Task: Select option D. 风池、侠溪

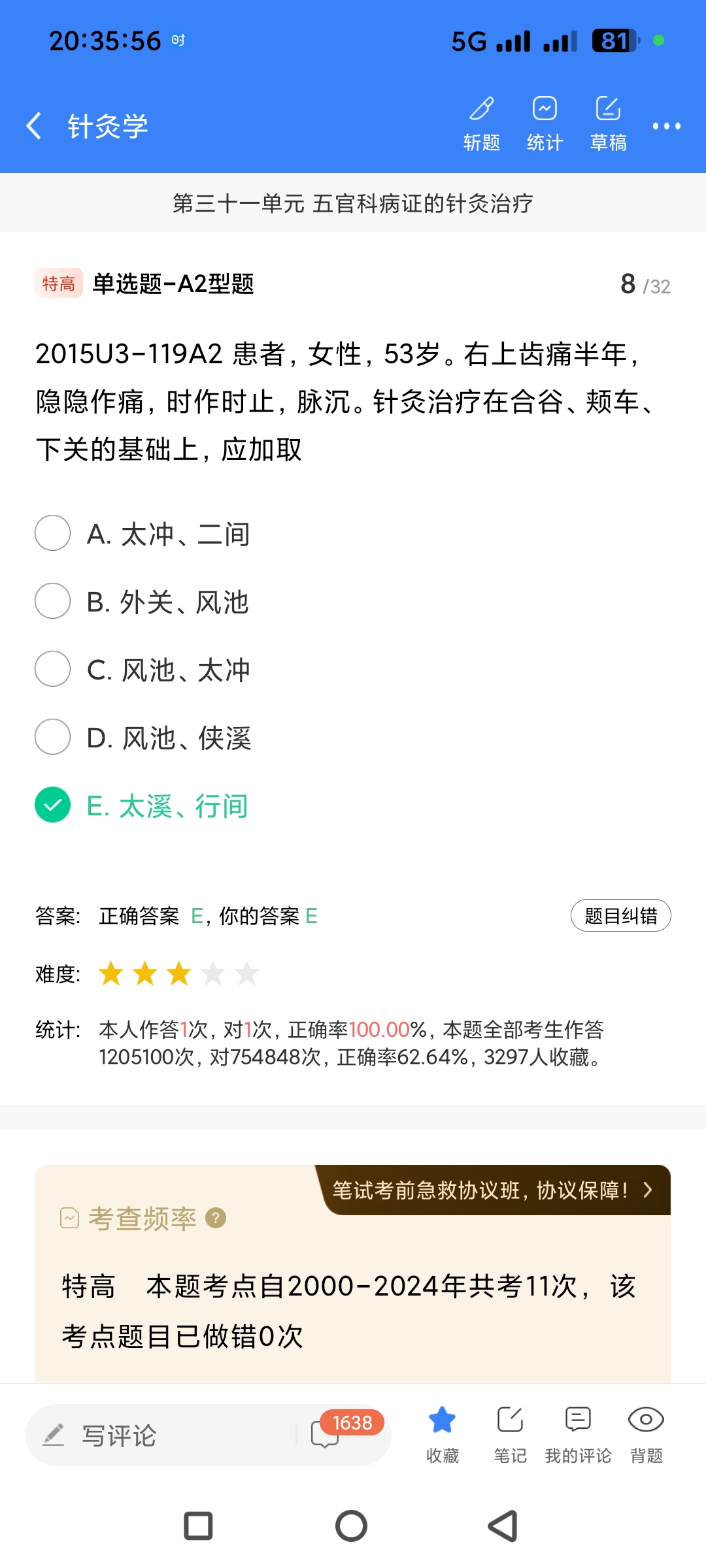Action: click(53, 737)
